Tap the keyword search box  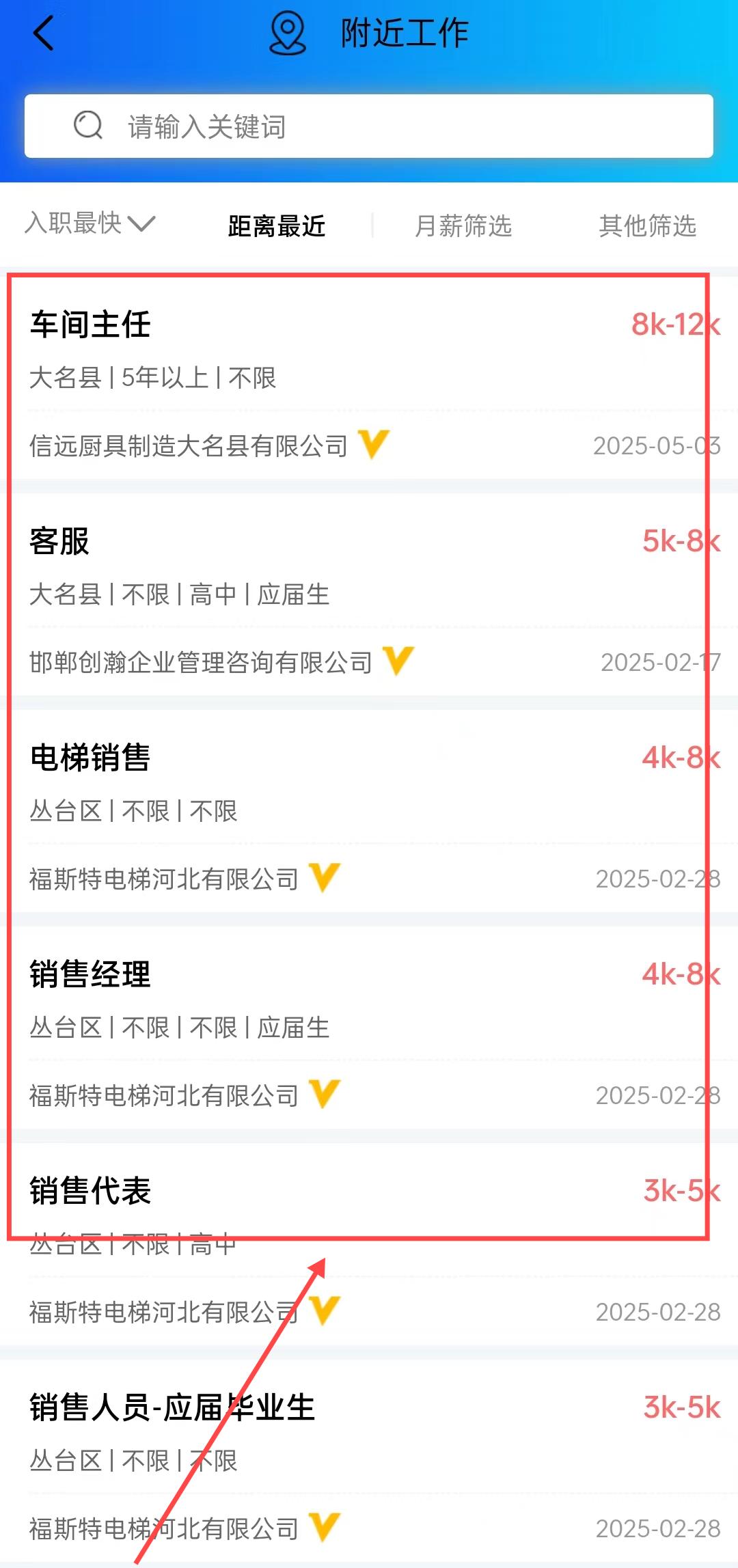click(x=369, y=126)
